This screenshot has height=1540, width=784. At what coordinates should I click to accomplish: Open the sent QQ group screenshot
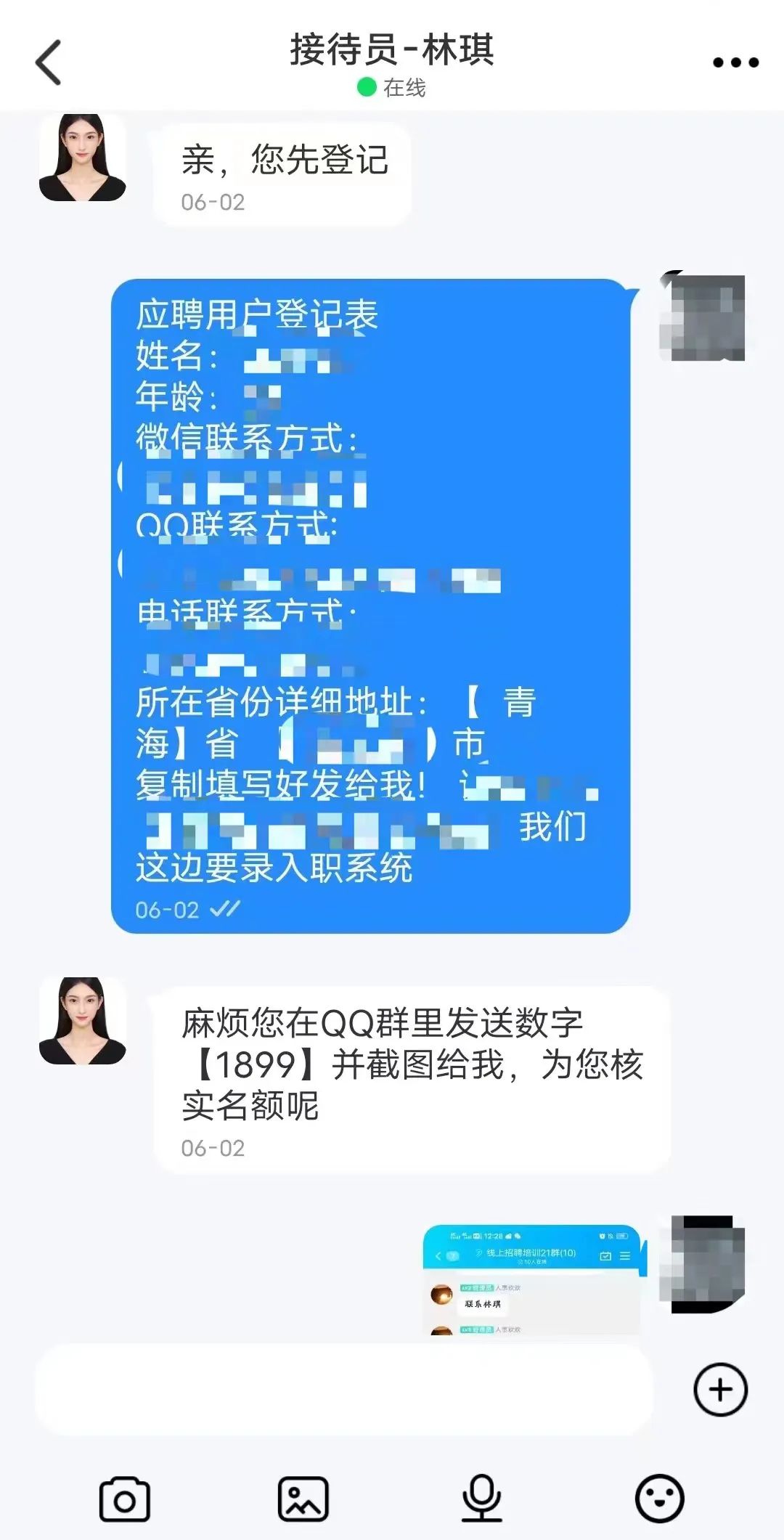point(534,1279)
